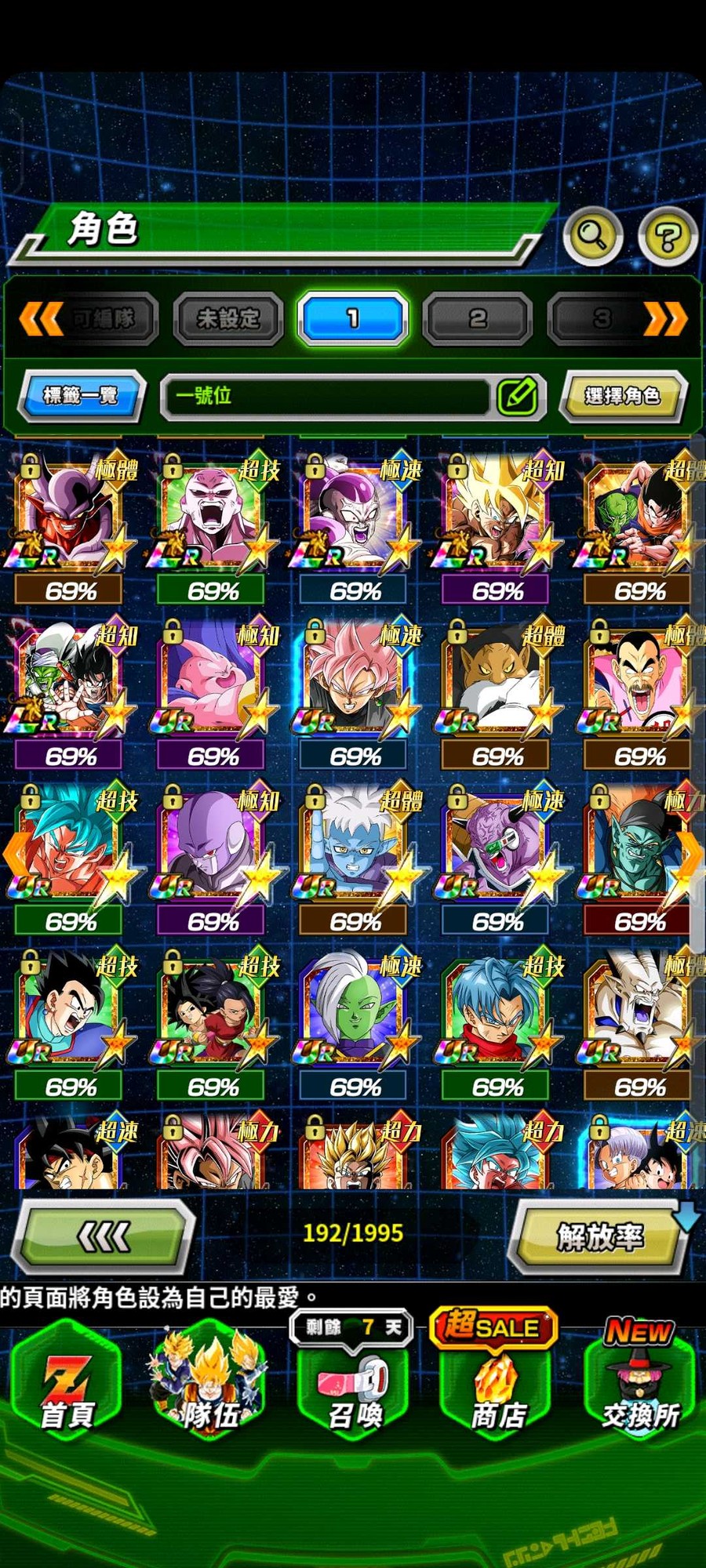This screenshot has height=1568, width=706.
Task: Edit the 一號位 tag name
Action: click(x=518, y=396)
